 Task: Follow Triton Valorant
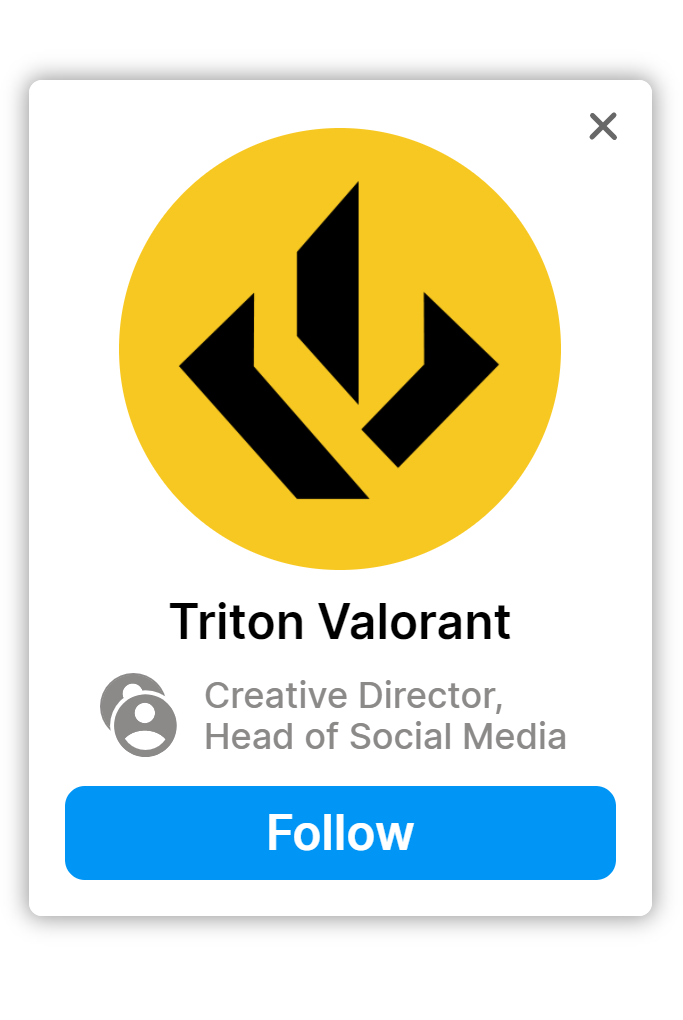coord(340,833)
